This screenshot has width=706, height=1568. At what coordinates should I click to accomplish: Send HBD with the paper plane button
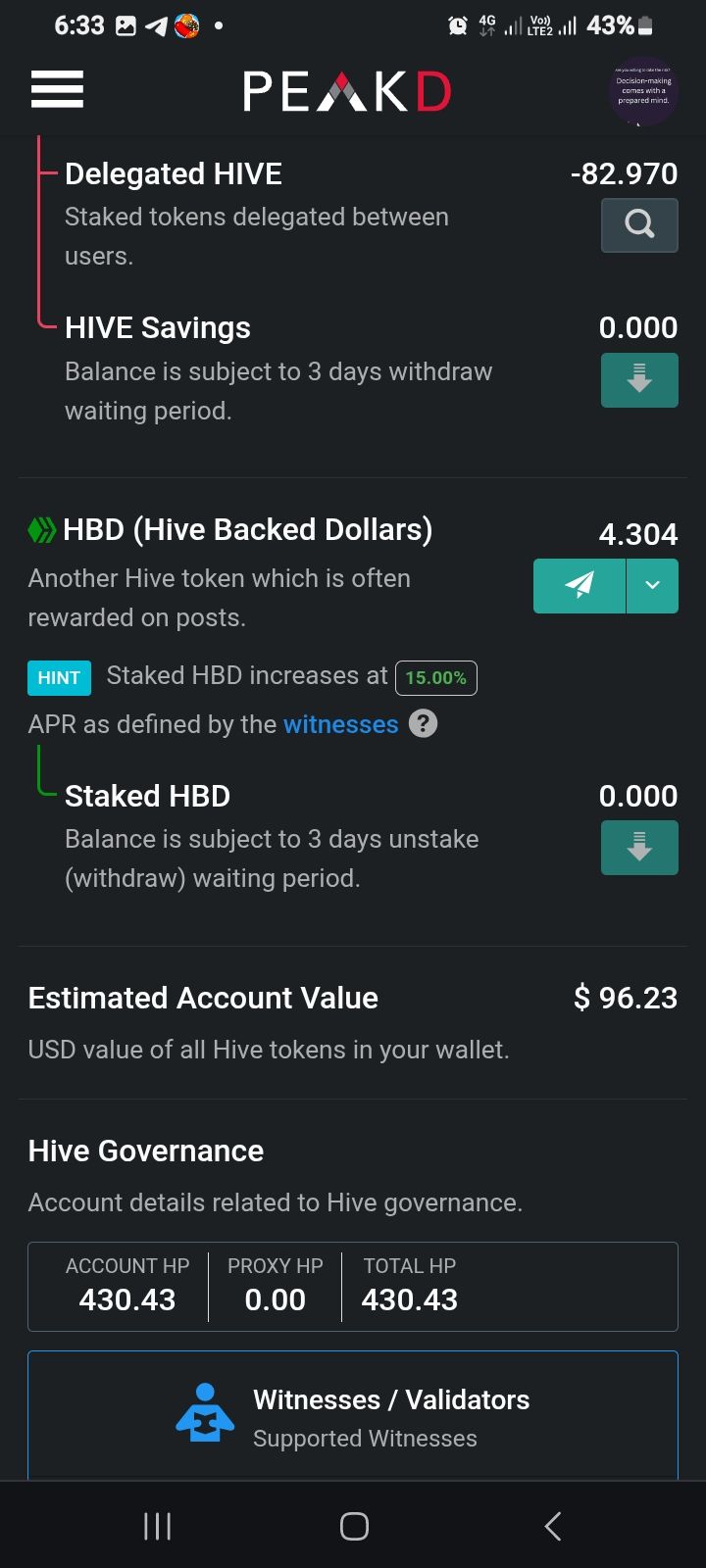point(579,586)
